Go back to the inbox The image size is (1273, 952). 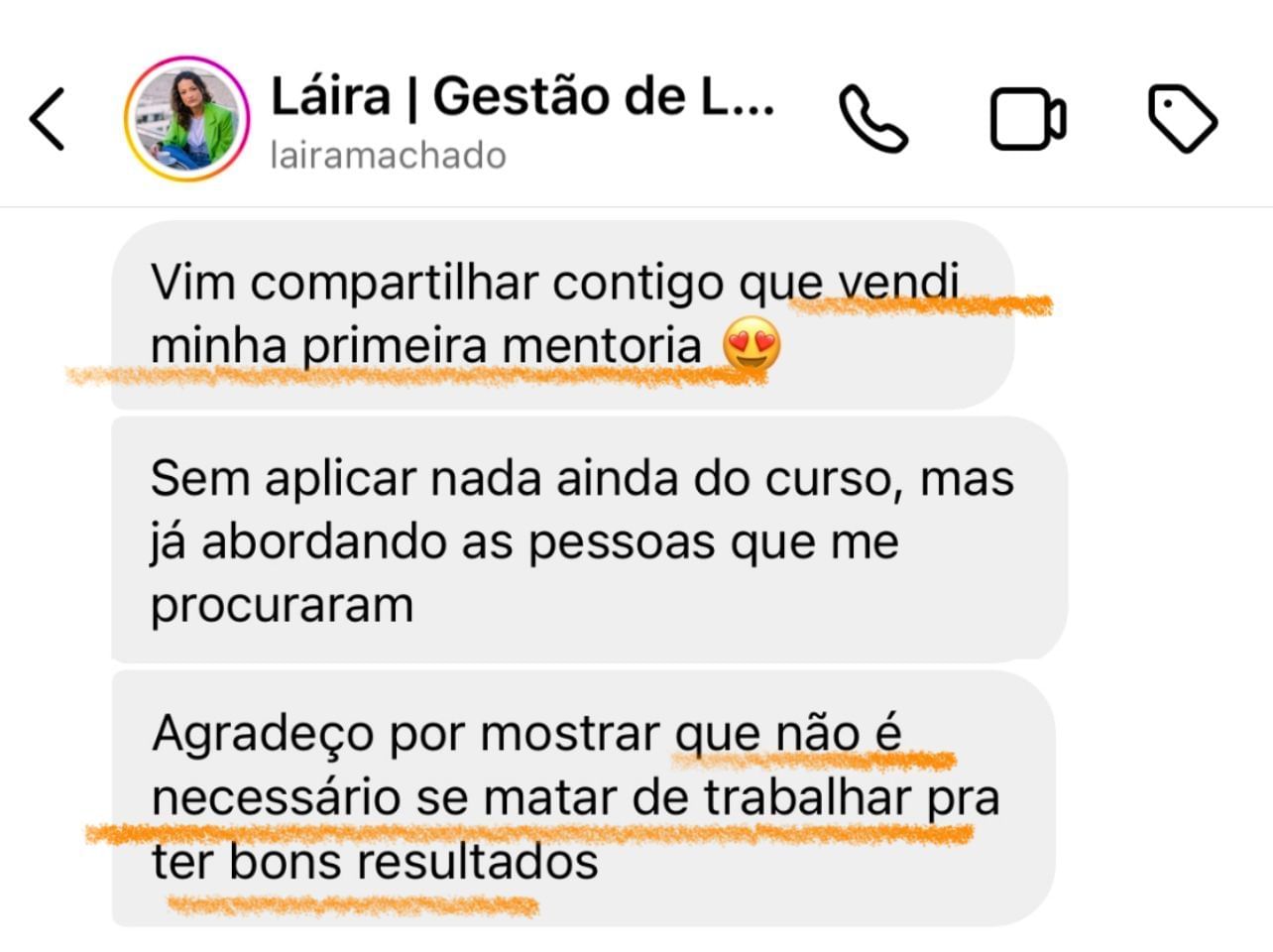[x=48, y=119]
